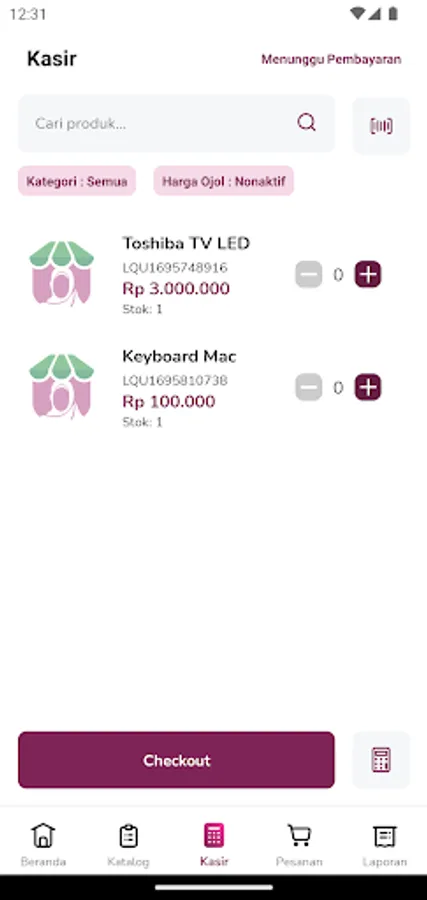Switch to the Laporan tab
This screenshot has width=427, height=900.
click(385, 845)
